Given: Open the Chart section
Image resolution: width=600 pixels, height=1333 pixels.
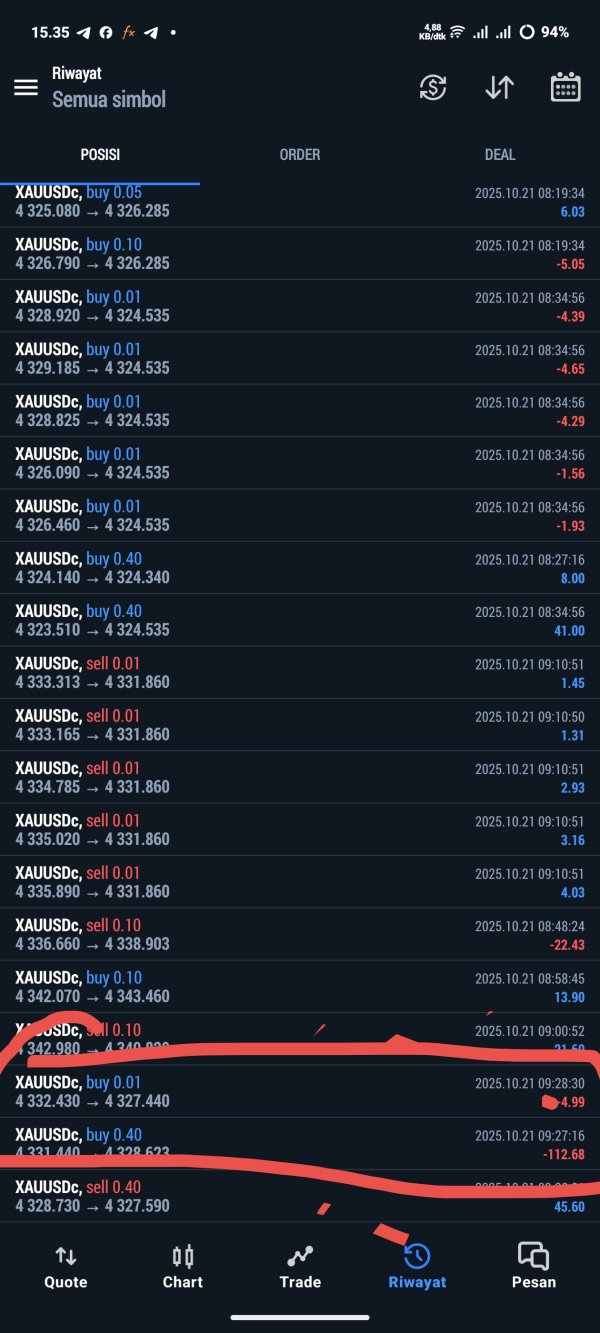Looking at the screenshot, I should (x=183, y=1267).
